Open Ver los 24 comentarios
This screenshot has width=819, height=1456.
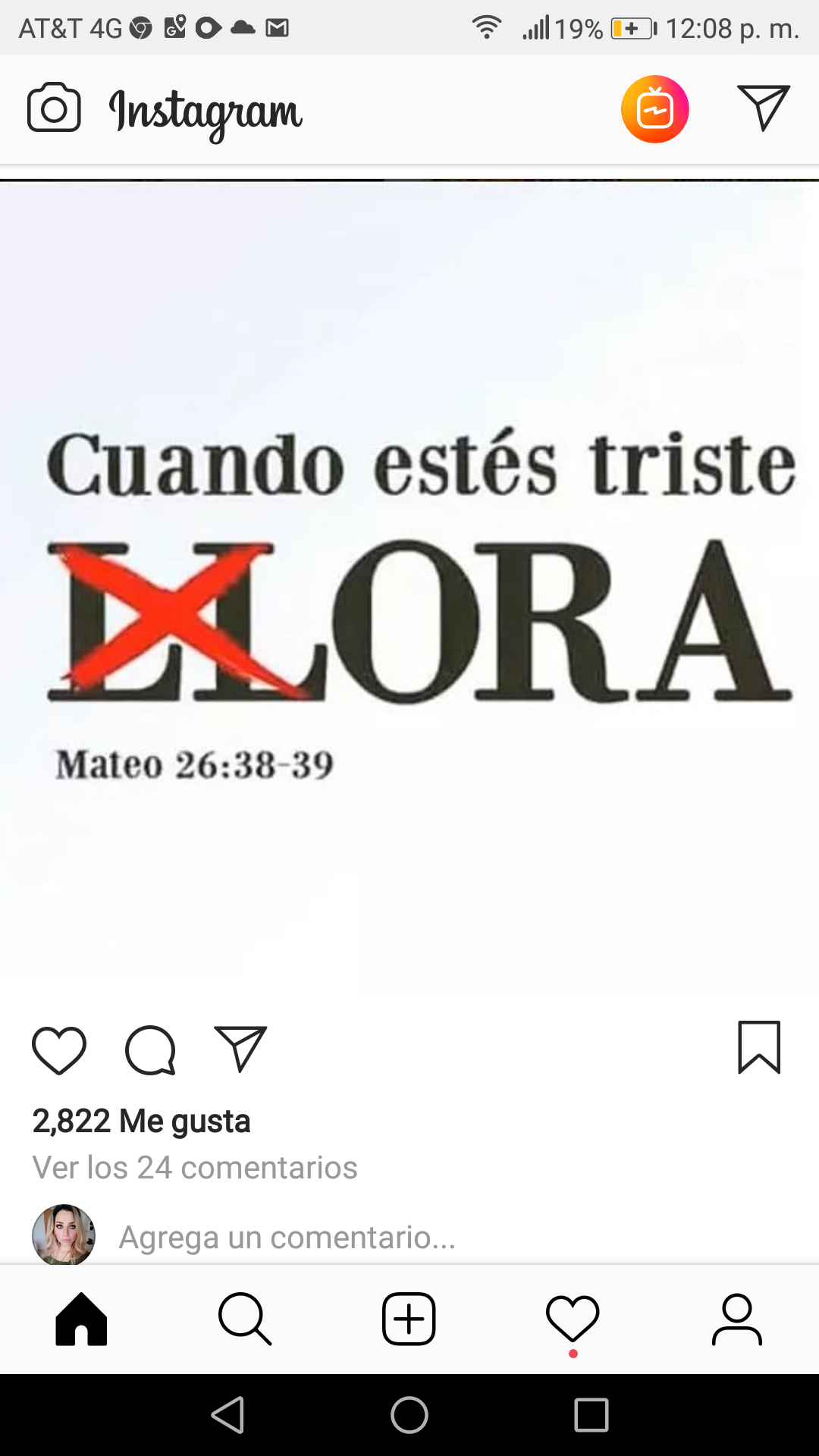pyautogui.click(x=195, y=1167)
